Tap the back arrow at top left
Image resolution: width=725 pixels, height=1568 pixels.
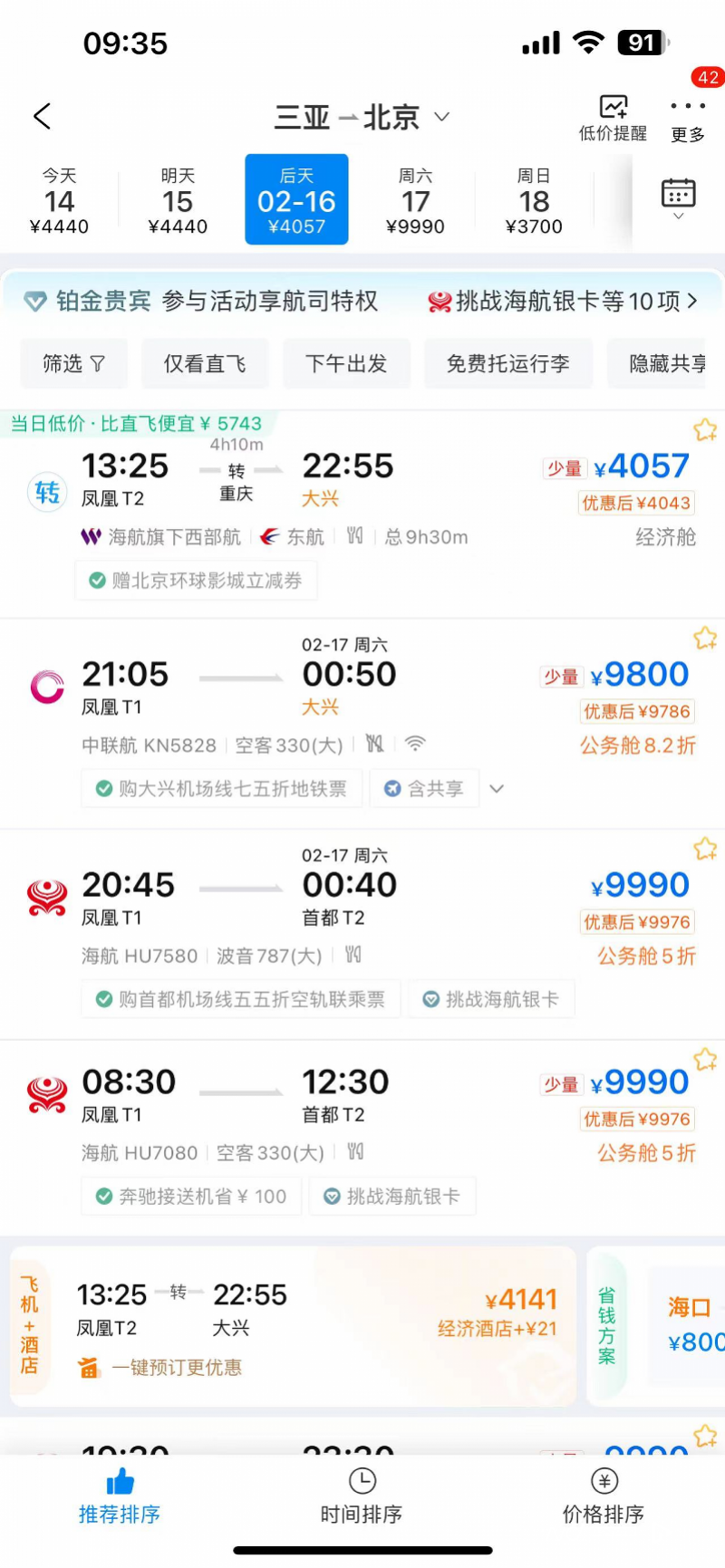click(x=43, y=116)
